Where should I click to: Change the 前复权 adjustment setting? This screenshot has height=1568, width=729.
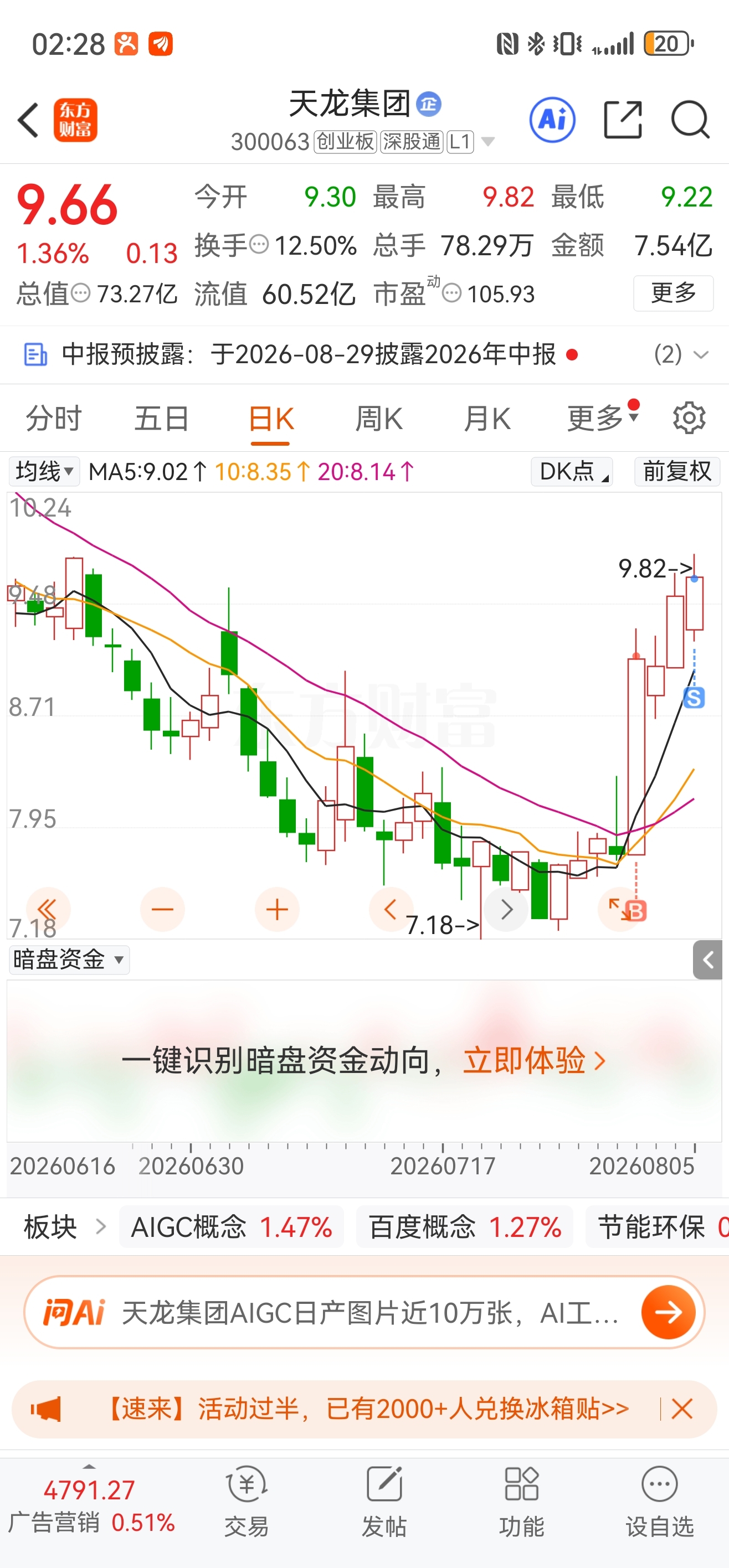pos(676,472)
